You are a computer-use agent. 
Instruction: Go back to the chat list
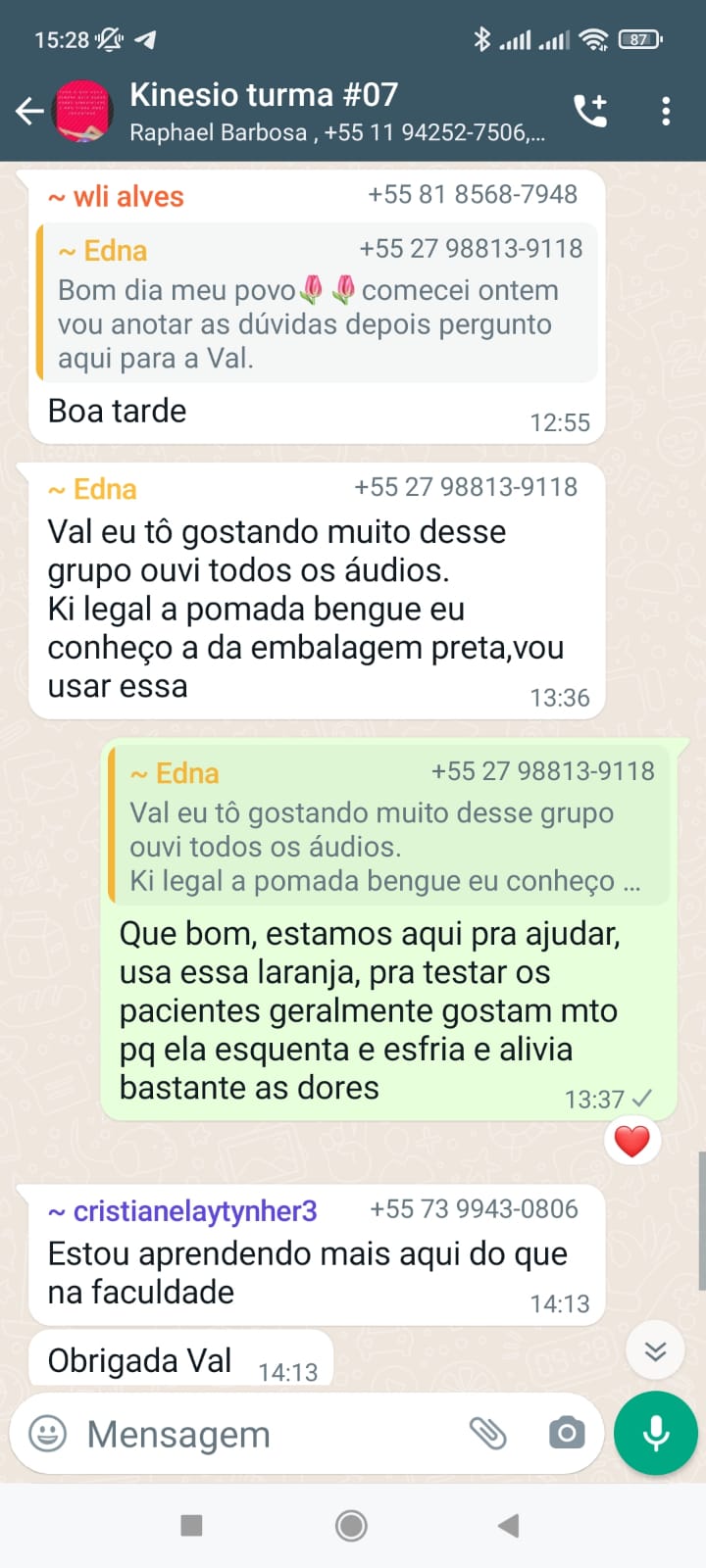tap(29, 112)
